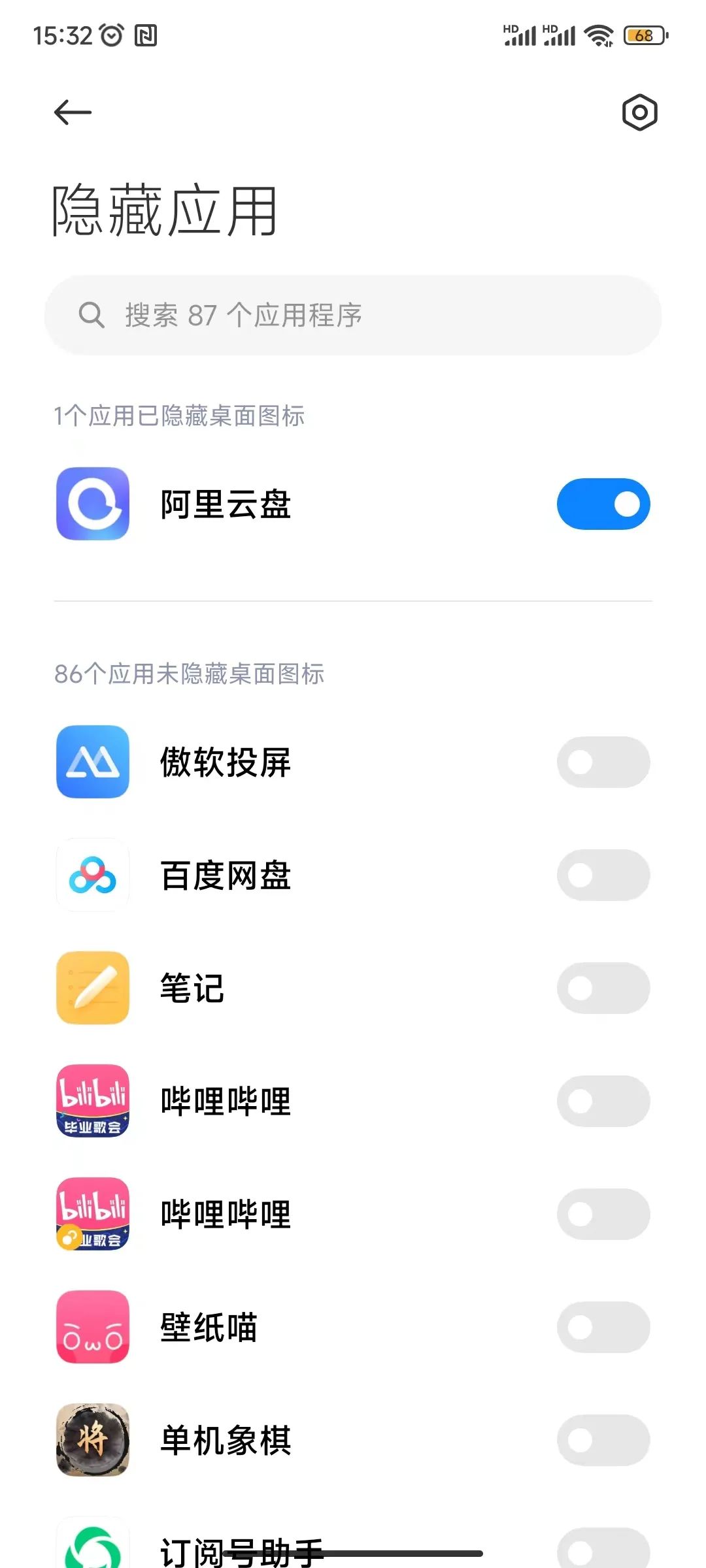The image size is (706, 1568).
Task: Disable hiding for 阿里云盘
Action: point(603,504)
